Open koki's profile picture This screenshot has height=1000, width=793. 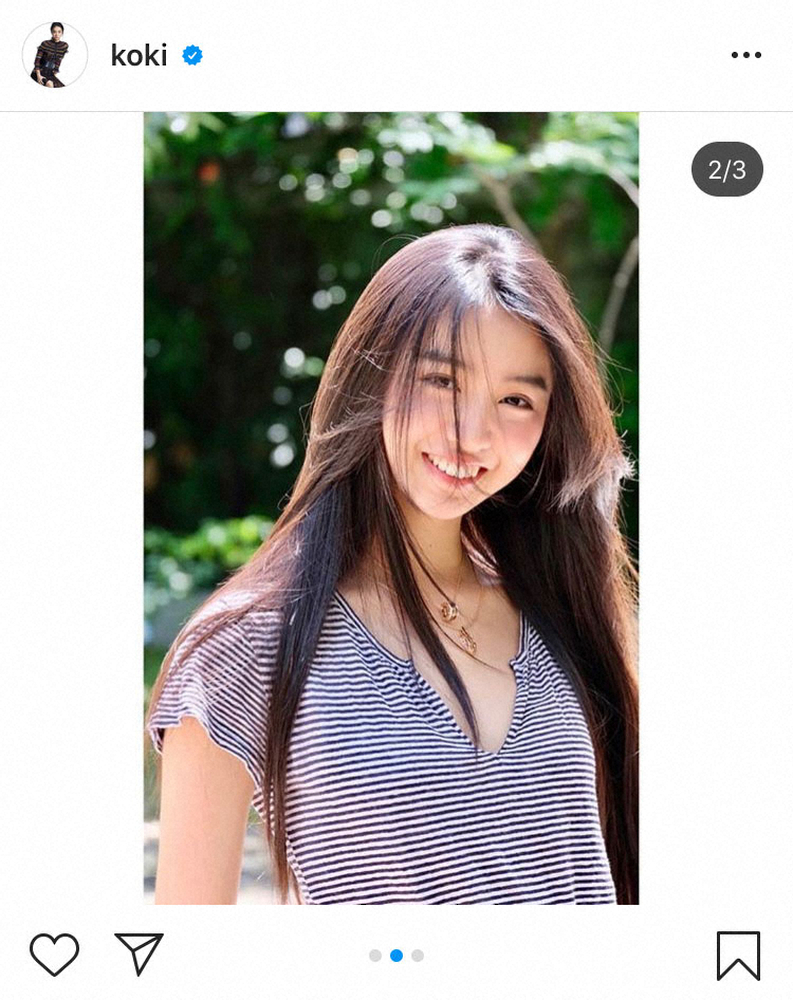tap(55, 55)
